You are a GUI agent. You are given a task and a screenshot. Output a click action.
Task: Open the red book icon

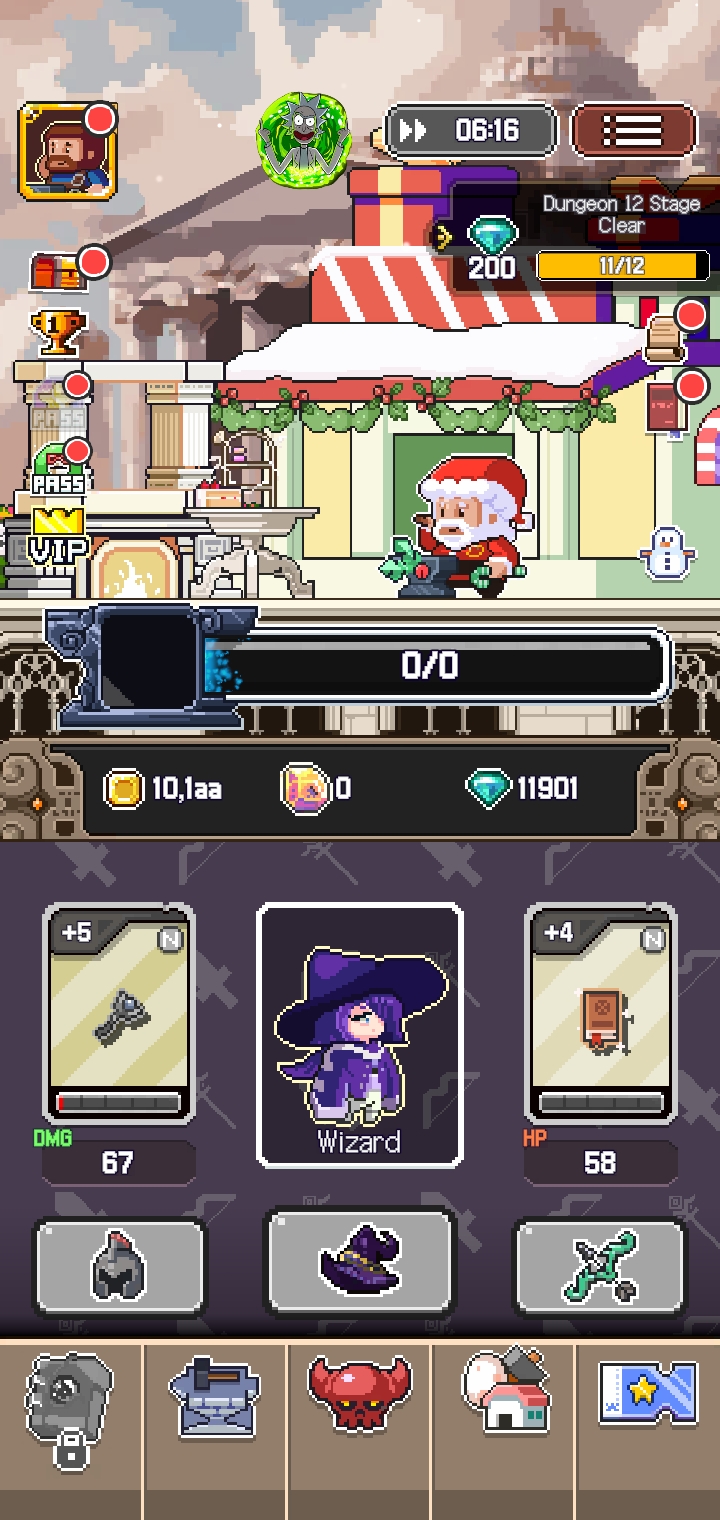tap(664, 406)
